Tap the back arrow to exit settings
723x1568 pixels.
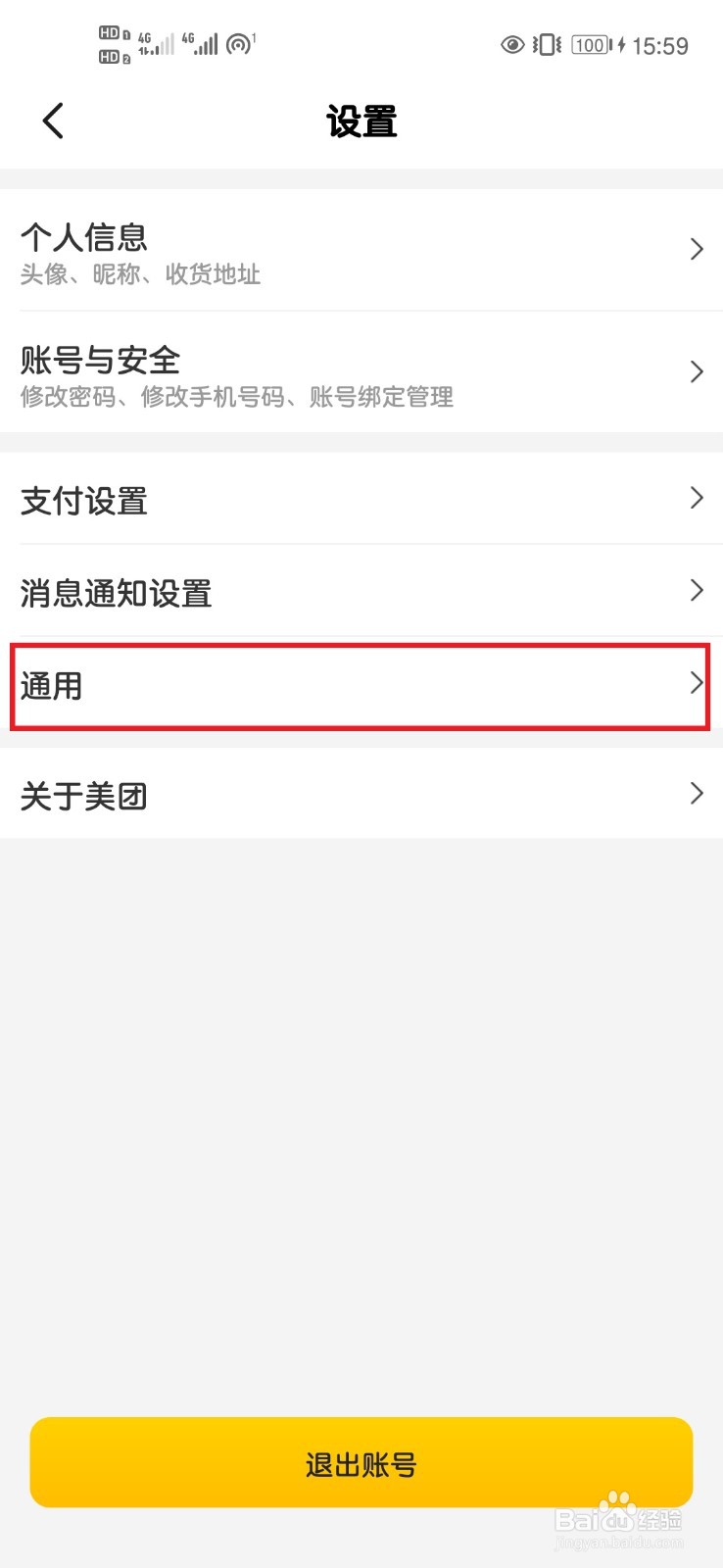(x=53, y=120)
